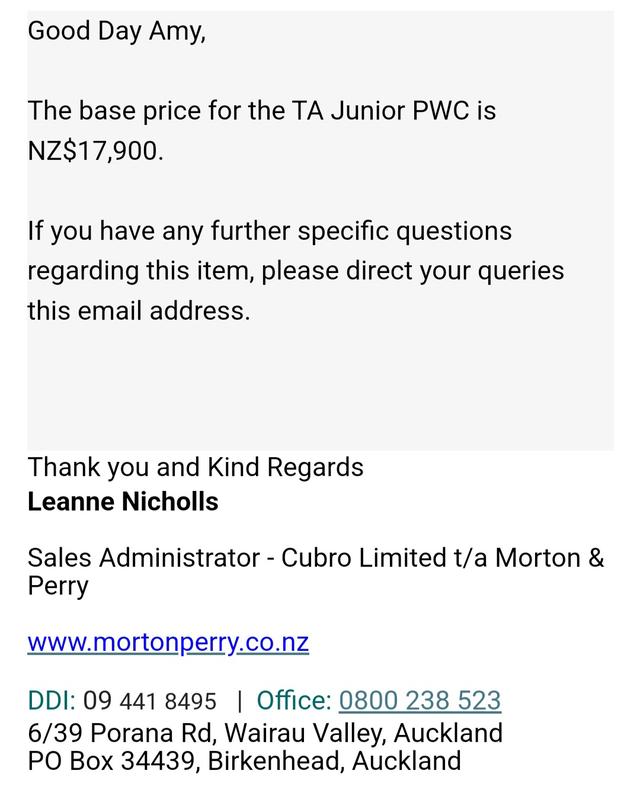This screenshot has height=786, width=640.
Task: Call the office number 0800 238 523
Action: pyautogui.click(x=419, y=701)
